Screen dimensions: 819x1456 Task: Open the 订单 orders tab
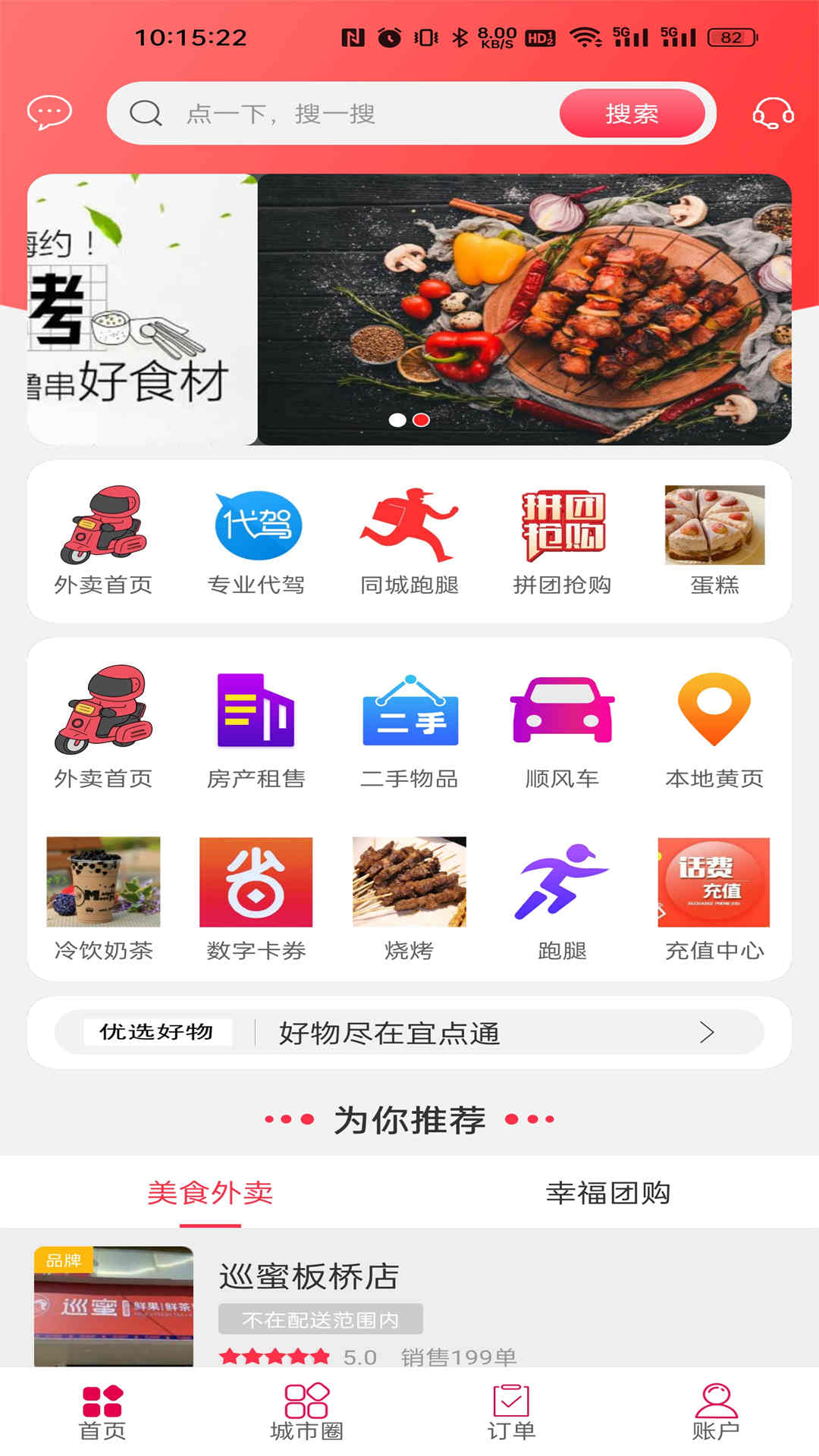click(x=511, y=1412)
